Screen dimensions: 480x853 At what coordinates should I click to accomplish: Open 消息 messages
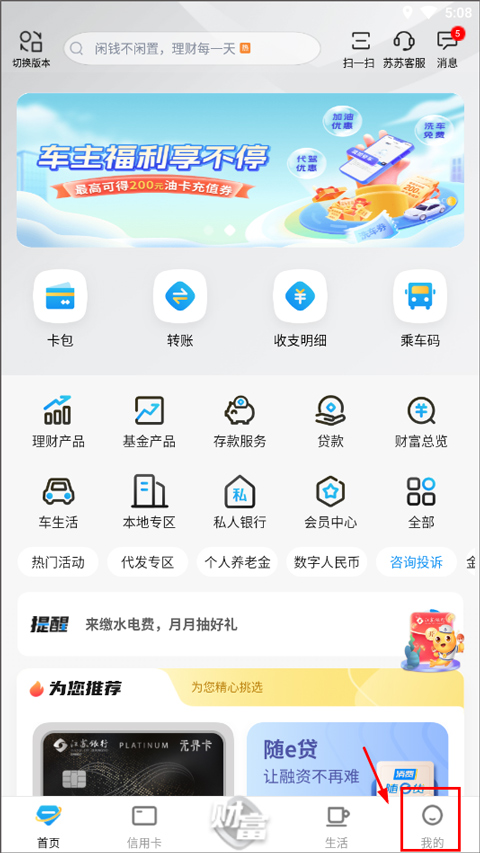(x=448, y=50)
